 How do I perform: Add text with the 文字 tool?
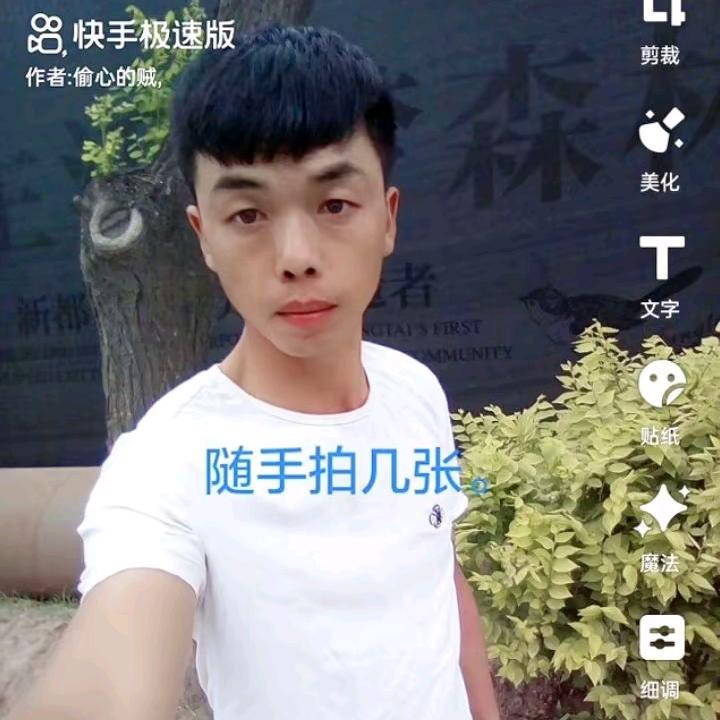tap(661, 277)
